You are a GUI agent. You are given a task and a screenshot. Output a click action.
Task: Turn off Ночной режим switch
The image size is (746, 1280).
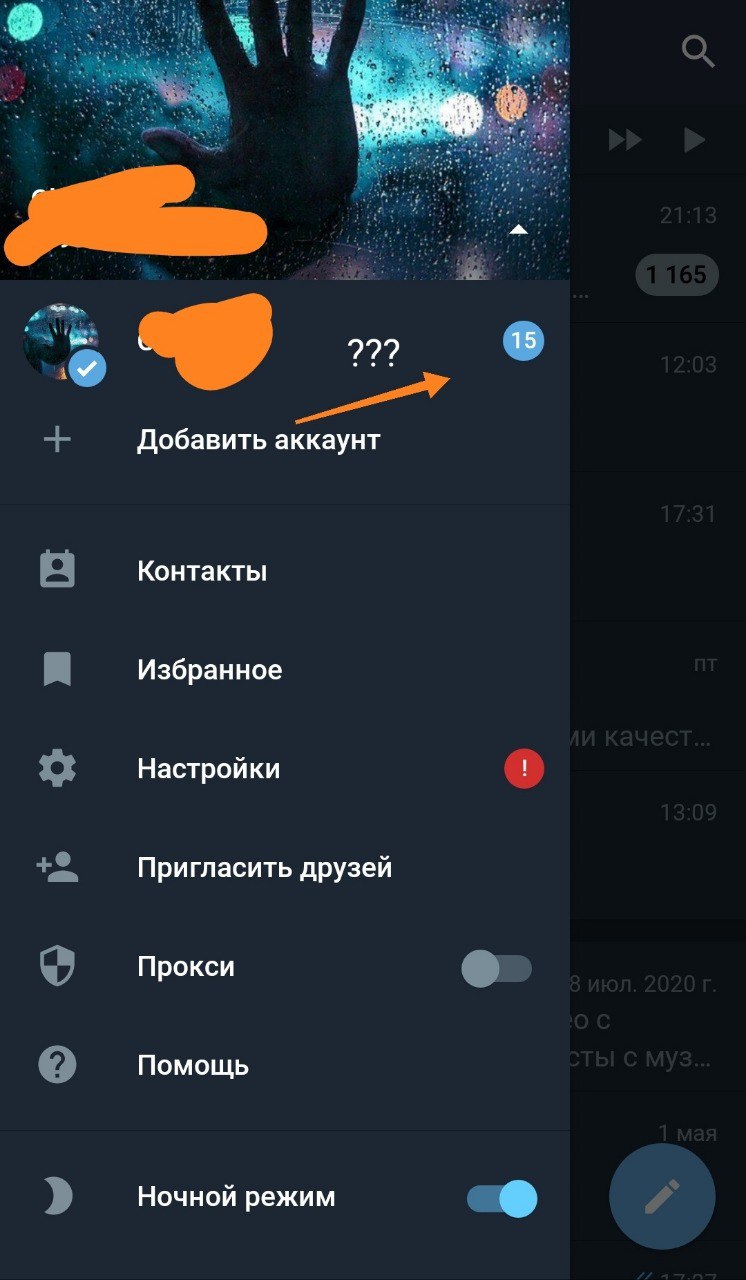click(x=502, y=1198)
